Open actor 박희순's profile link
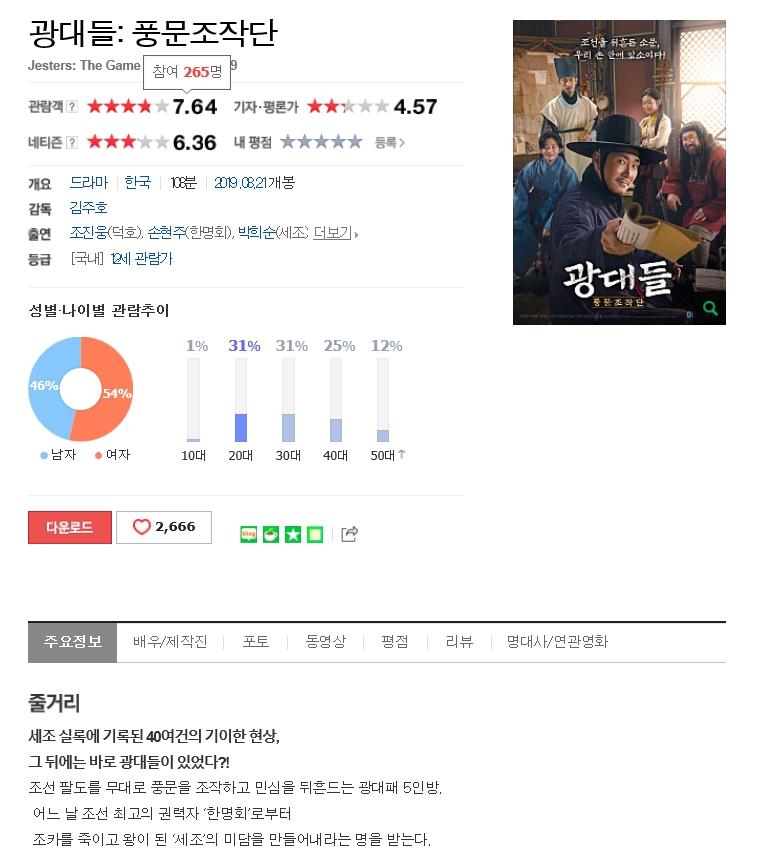The image size is (774, 856). [x=256, y=233]
